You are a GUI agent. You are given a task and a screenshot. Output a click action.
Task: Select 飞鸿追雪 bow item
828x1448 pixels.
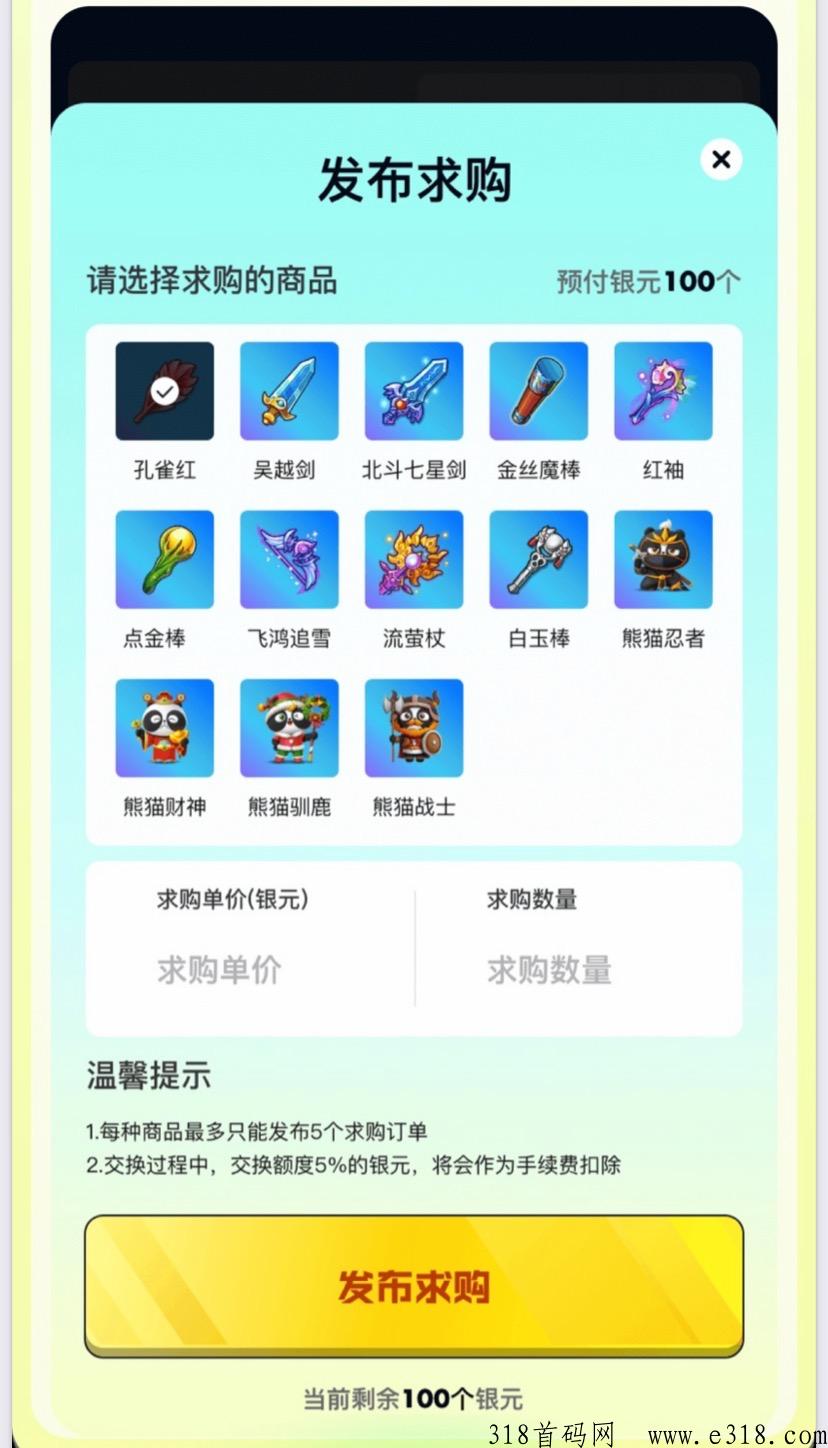(x=289, y=560)
